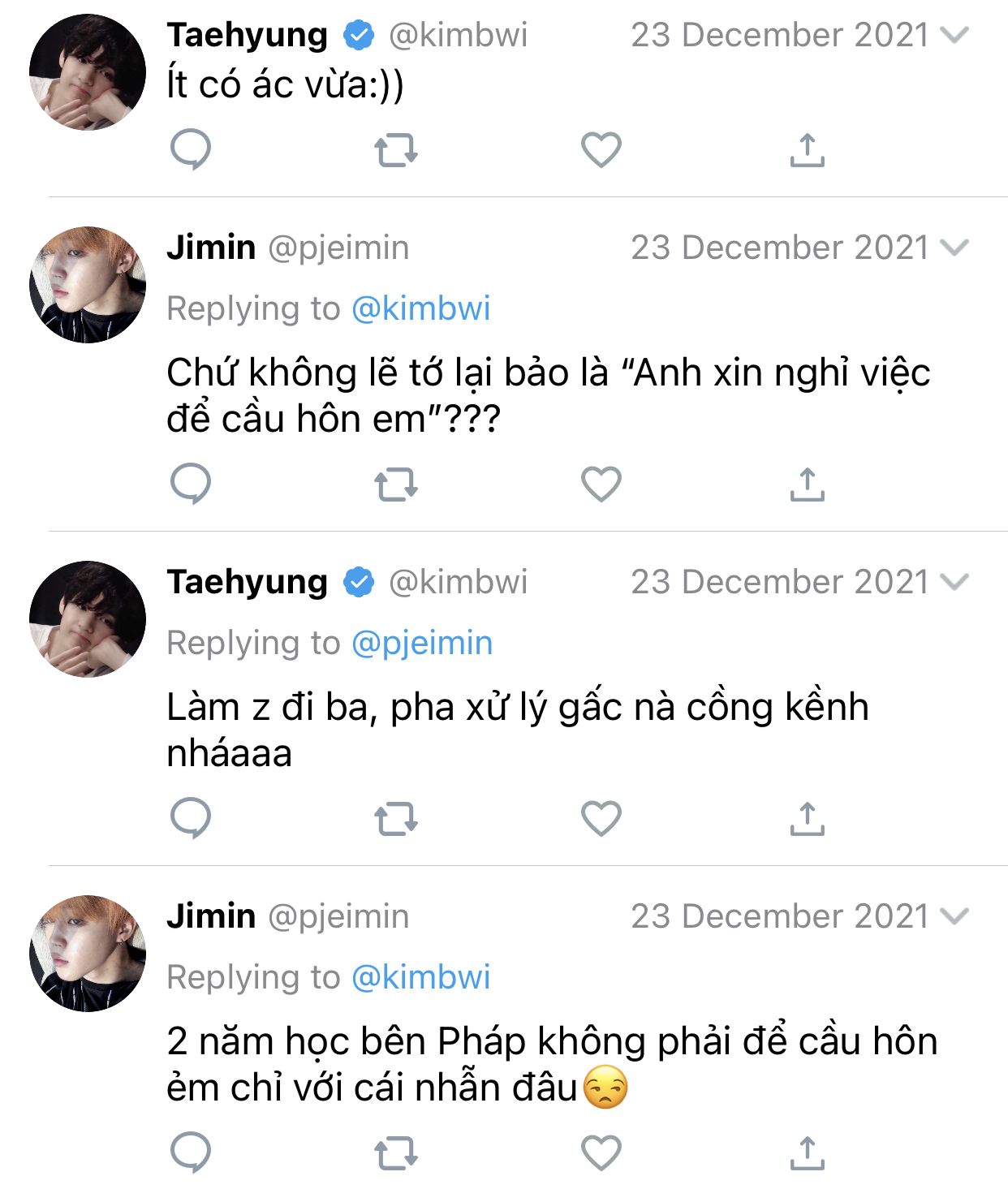Image resolution: width=1008 pixels, height=1189 pixels.
Task: Like Taehyung's "Làm z đi ba" tweet
Action: 601,819
